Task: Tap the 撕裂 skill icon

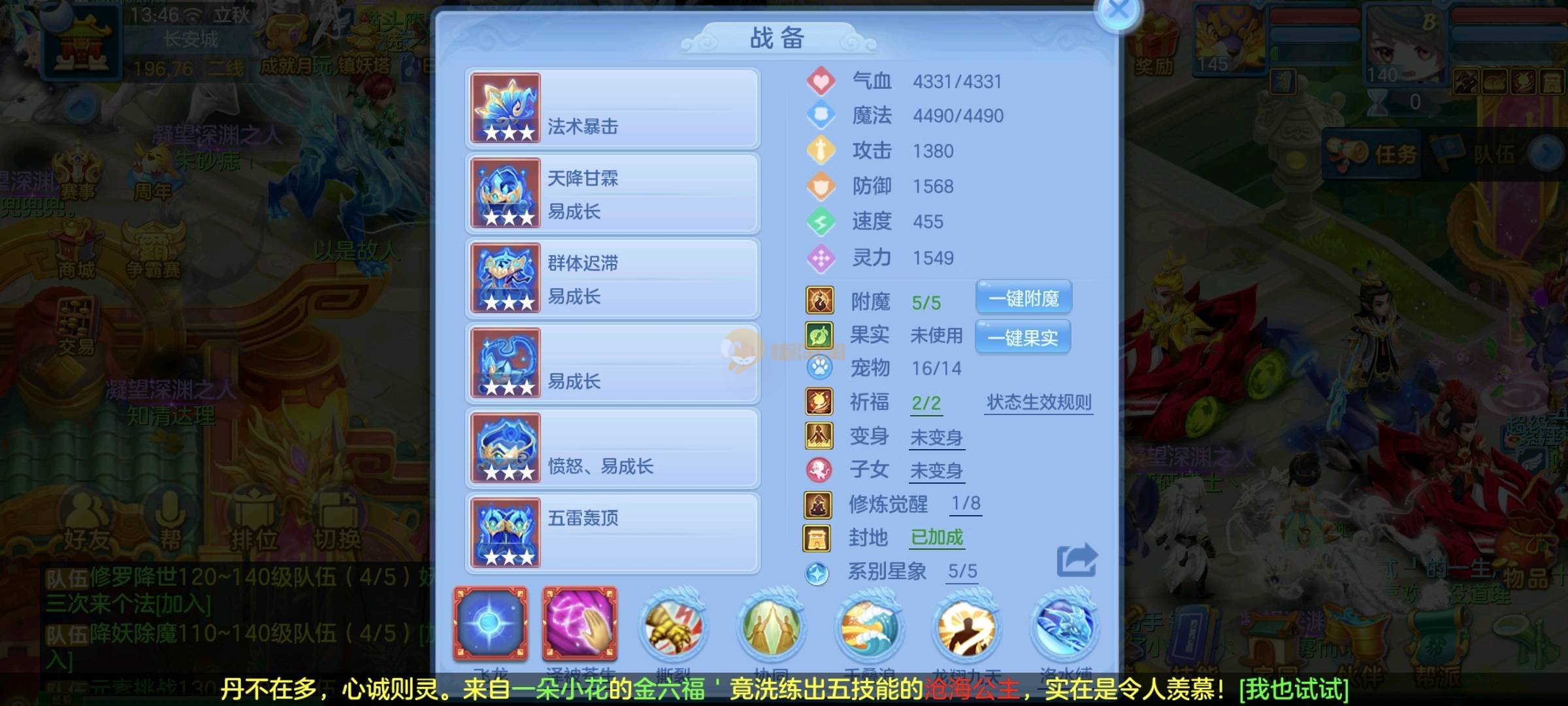Action: click(673, 626)
